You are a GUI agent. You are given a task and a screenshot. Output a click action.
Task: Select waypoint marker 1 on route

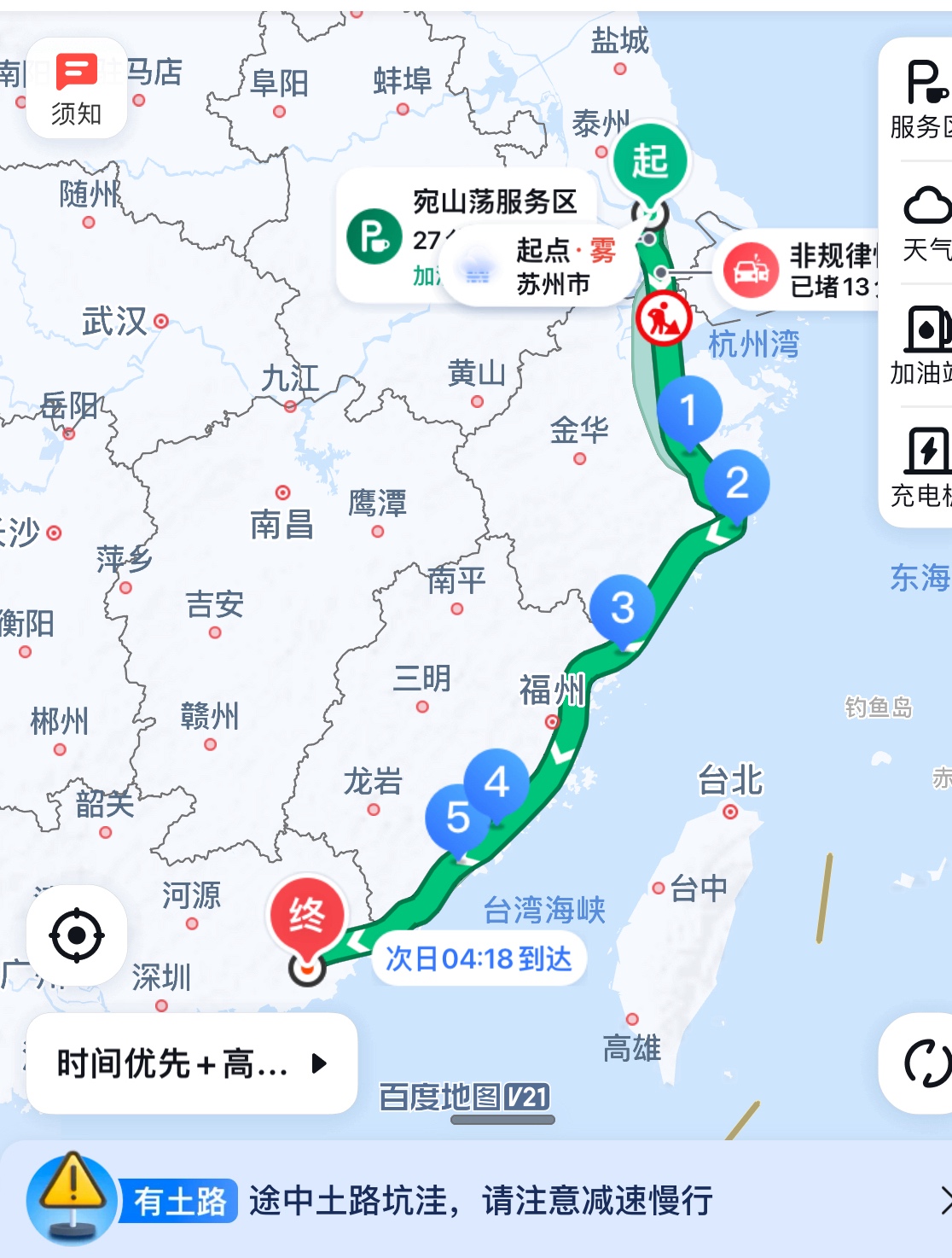[689, 411]
